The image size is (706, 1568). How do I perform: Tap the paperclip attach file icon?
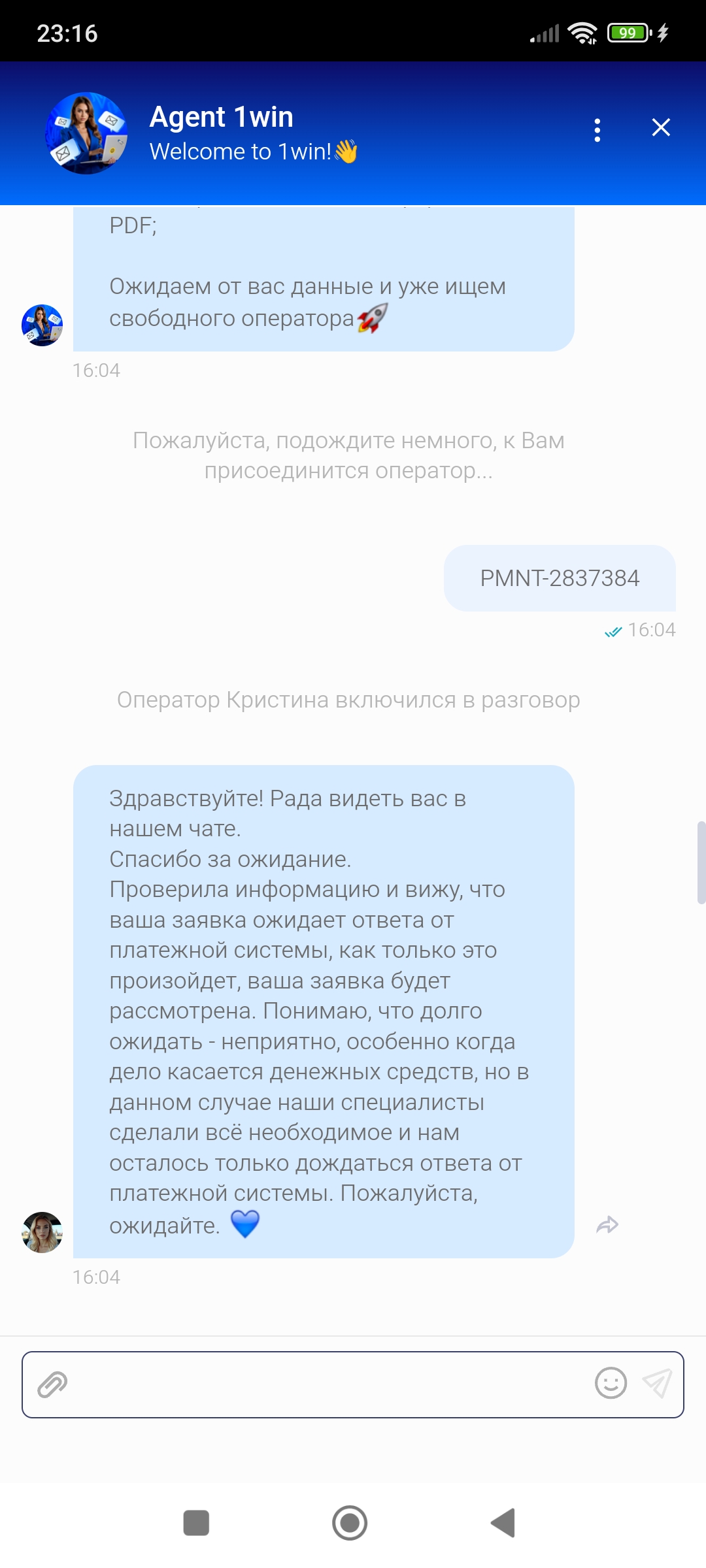click(52, 1384)
